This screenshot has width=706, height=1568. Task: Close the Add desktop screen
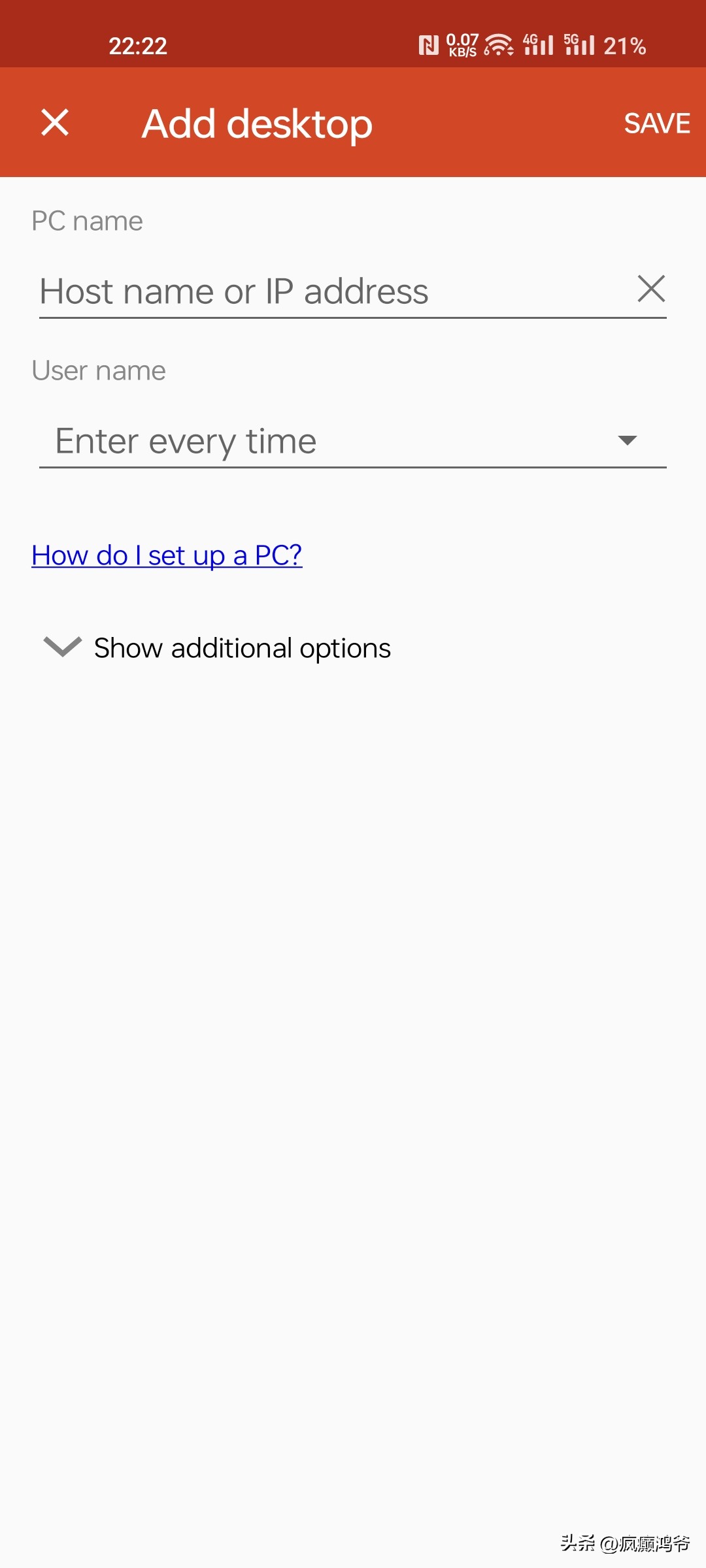coord(55,122)
